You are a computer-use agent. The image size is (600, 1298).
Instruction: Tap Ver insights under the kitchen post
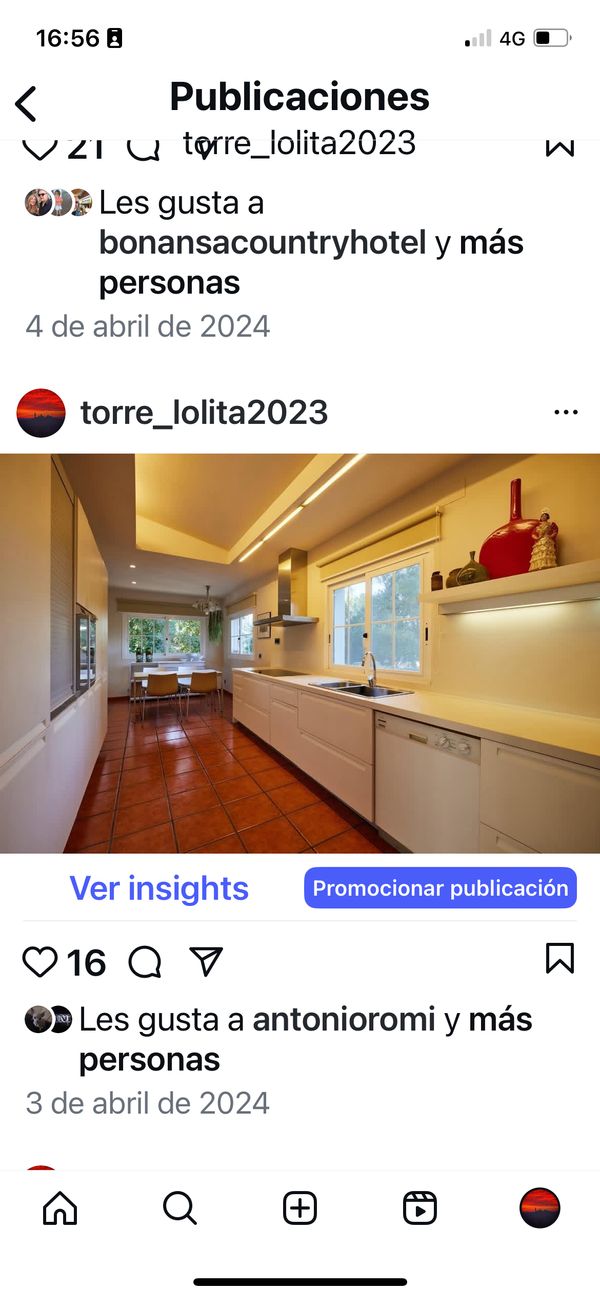tap(159, 888)
